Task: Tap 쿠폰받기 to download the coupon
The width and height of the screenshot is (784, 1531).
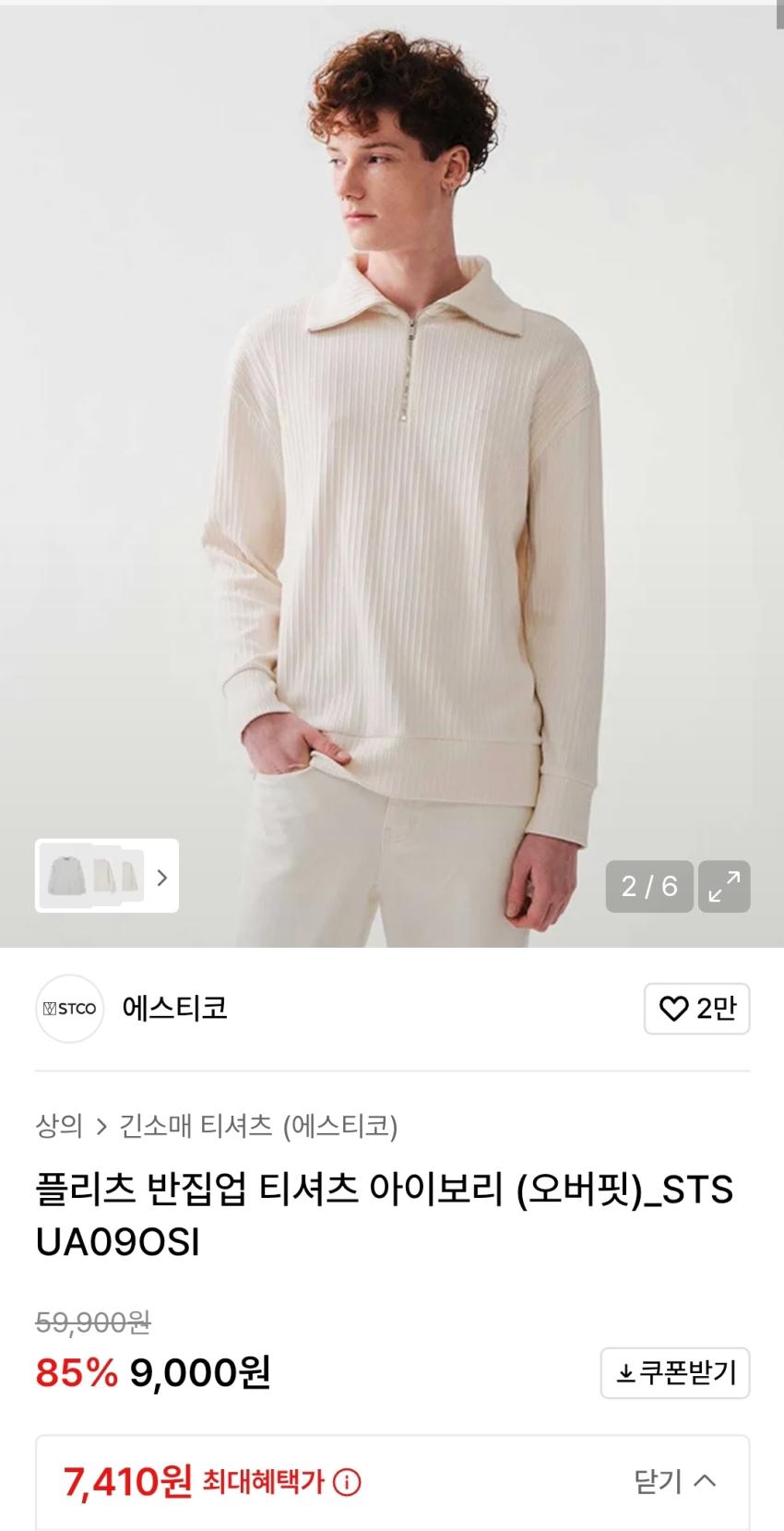Action: 675,1373
